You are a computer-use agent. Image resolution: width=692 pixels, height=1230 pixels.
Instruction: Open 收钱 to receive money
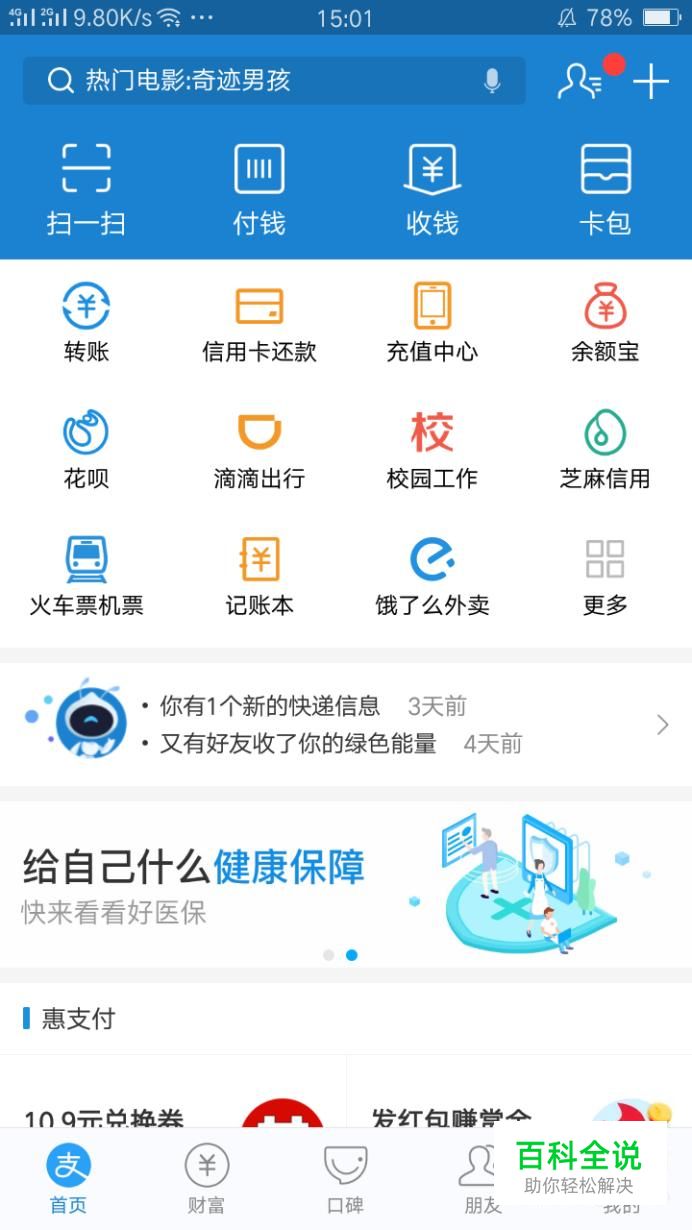click(432, 189)
